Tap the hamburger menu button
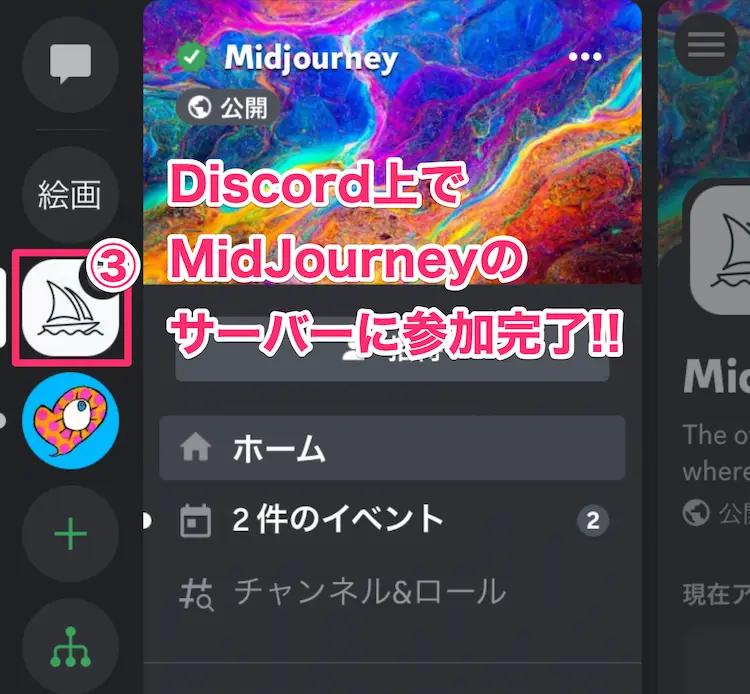Viewport: 750px width, 694px height. coord(706,43)
